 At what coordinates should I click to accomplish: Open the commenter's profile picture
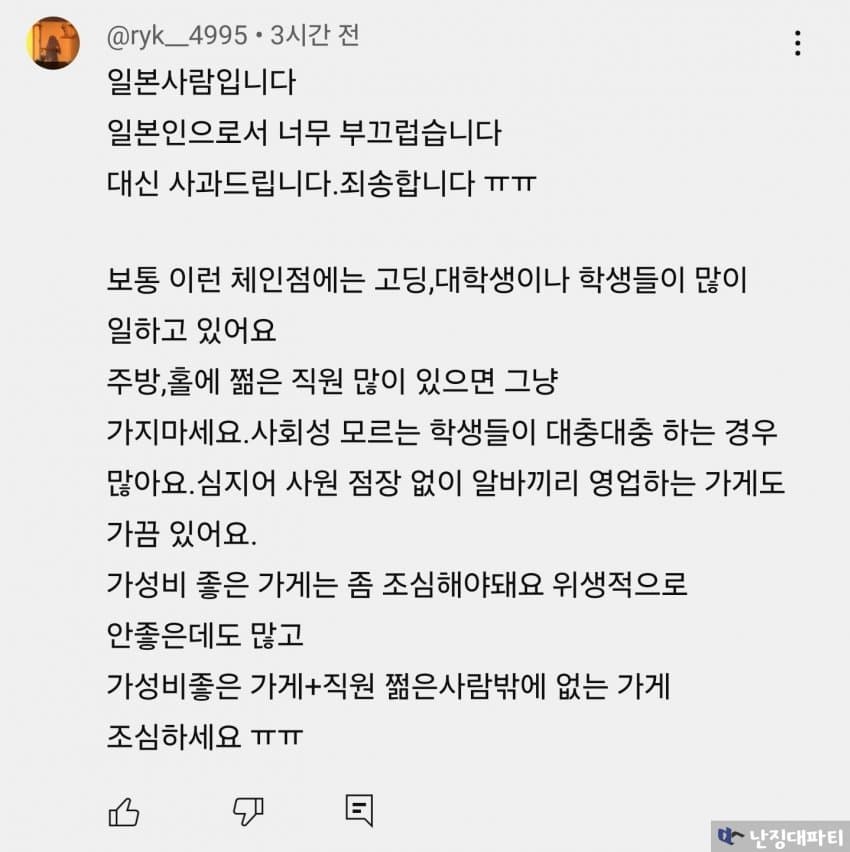(x=53, y=43)
